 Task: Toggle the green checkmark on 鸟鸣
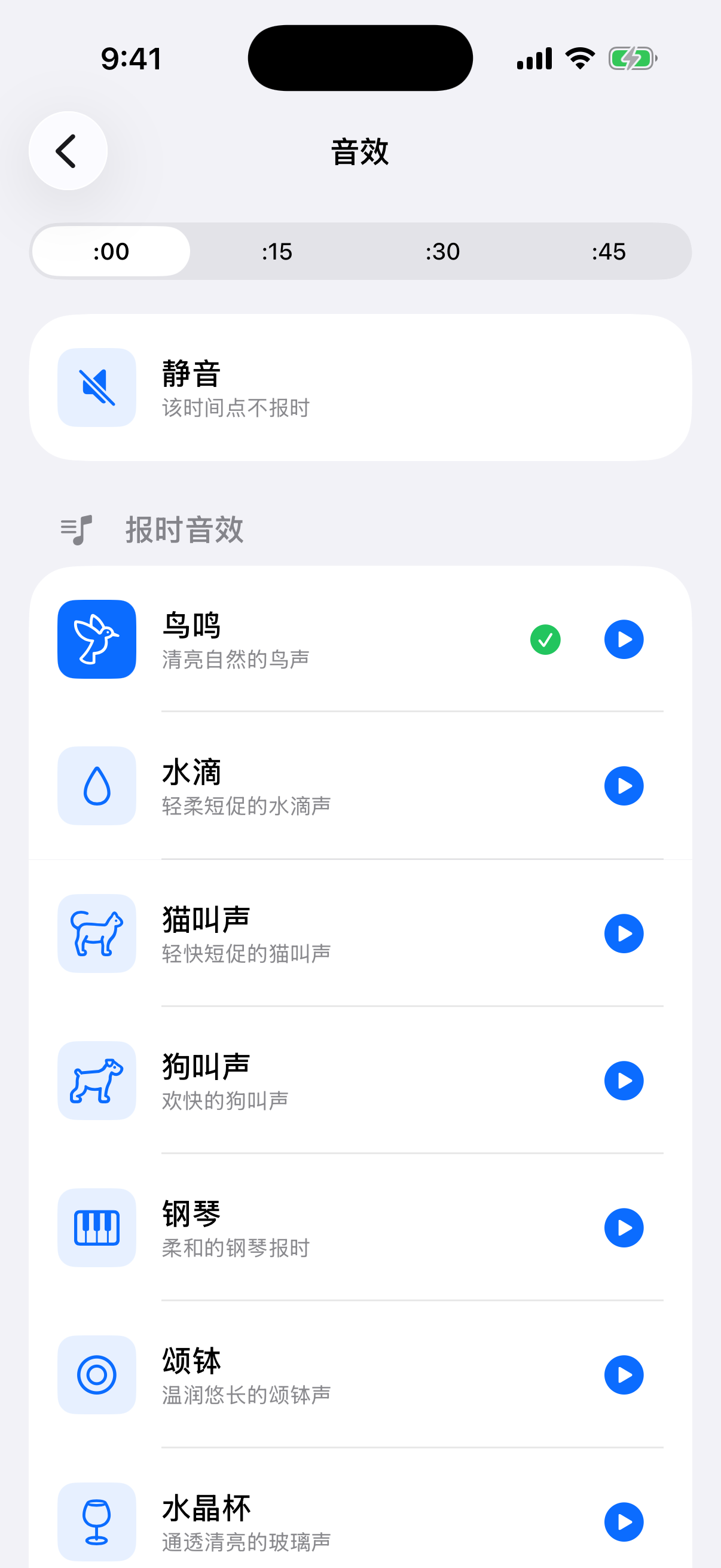[545, 639]
